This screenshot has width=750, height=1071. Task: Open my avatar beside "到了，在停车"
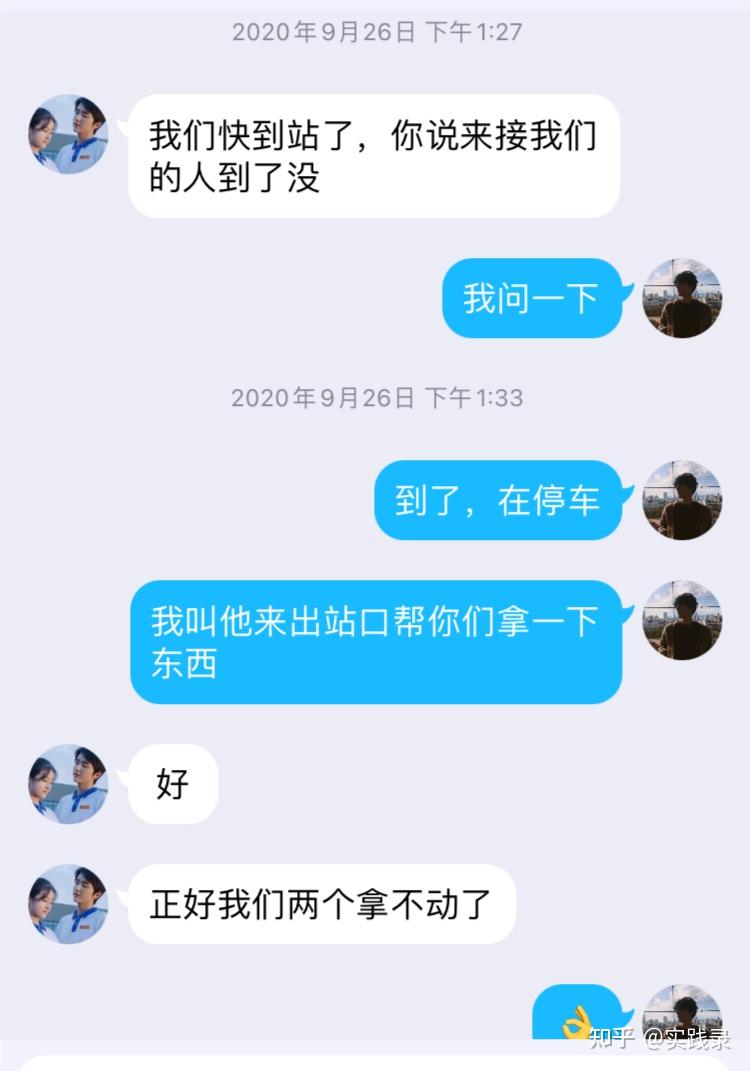click(682, 500)
